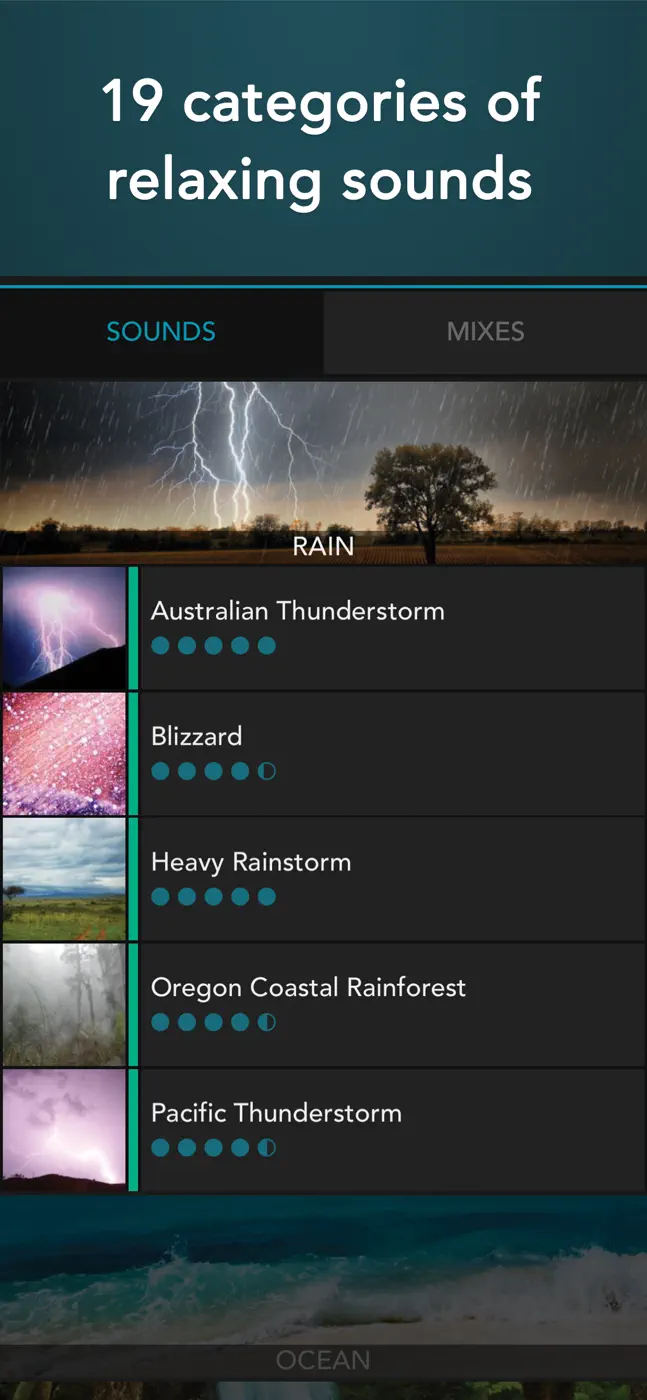This screenshot has width=647, height=1400.
Task: Open the Blizzard sound
Action: coord(323,754)
